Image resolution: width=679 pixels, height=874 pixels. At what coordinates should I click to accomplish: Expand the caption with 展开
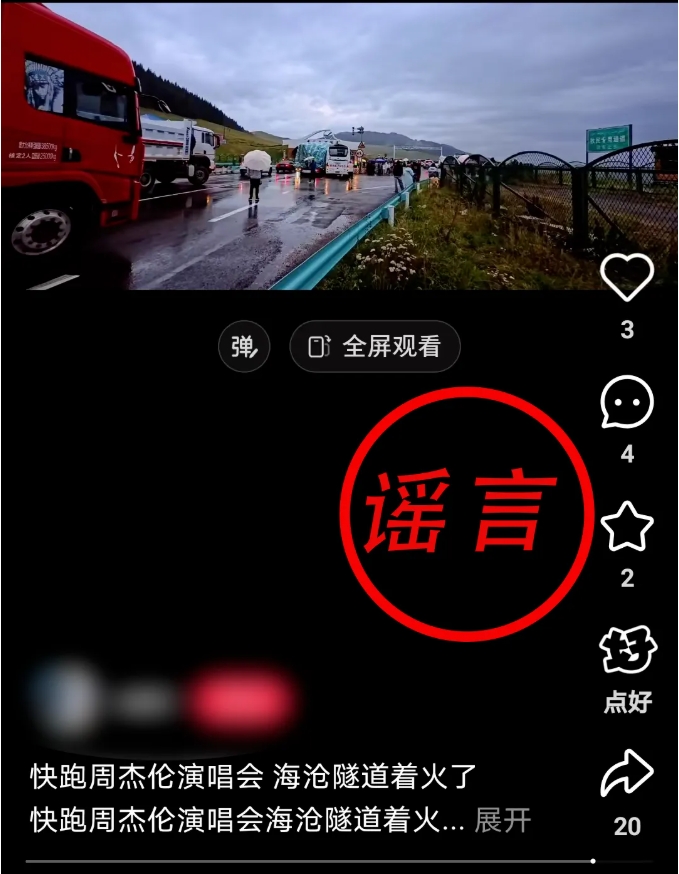pyautogui.click(x=502, y=821)
